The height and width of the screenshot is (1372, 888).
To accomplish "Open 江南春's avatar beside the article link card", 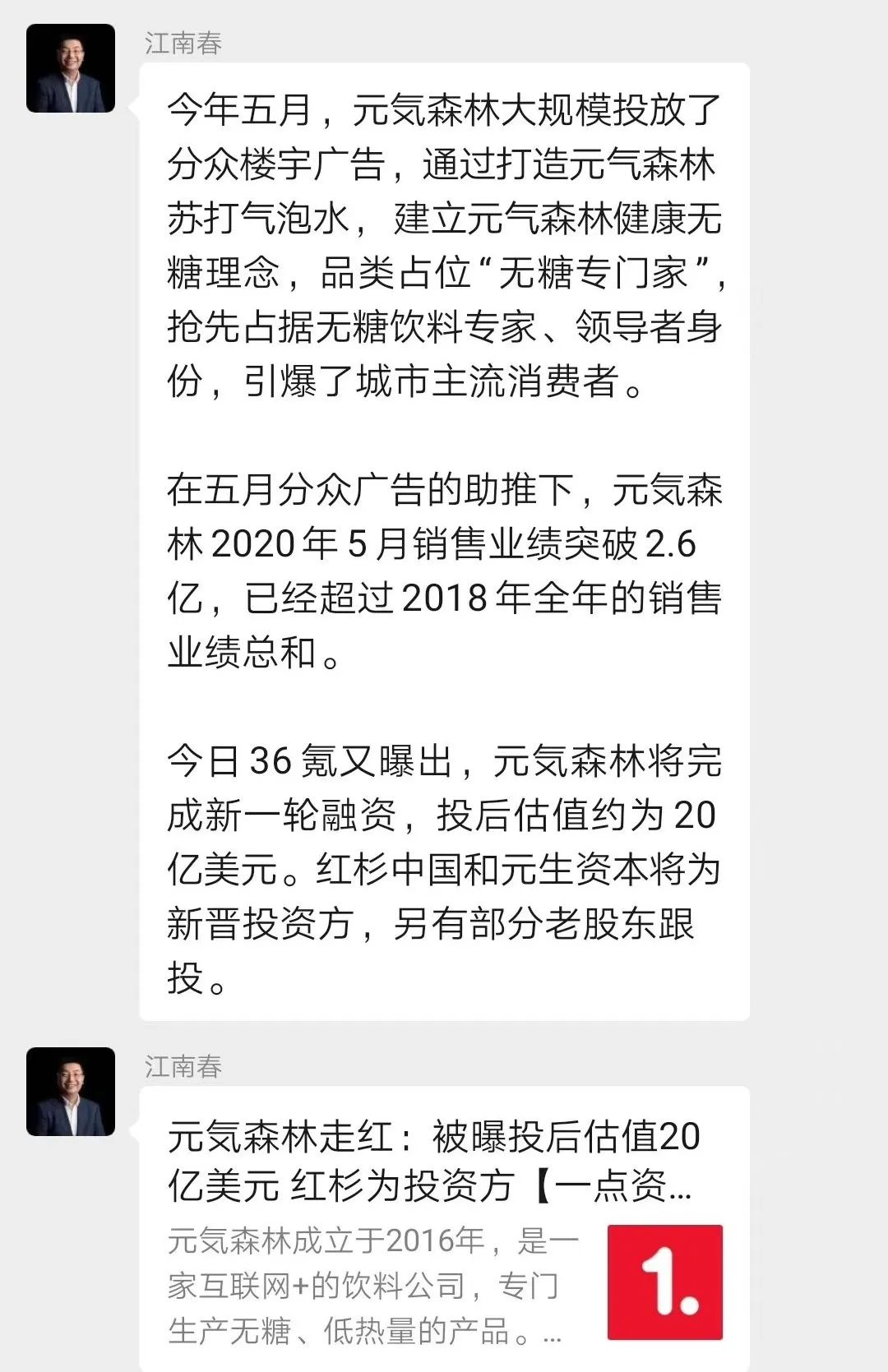I will (x=71, y=1092).
